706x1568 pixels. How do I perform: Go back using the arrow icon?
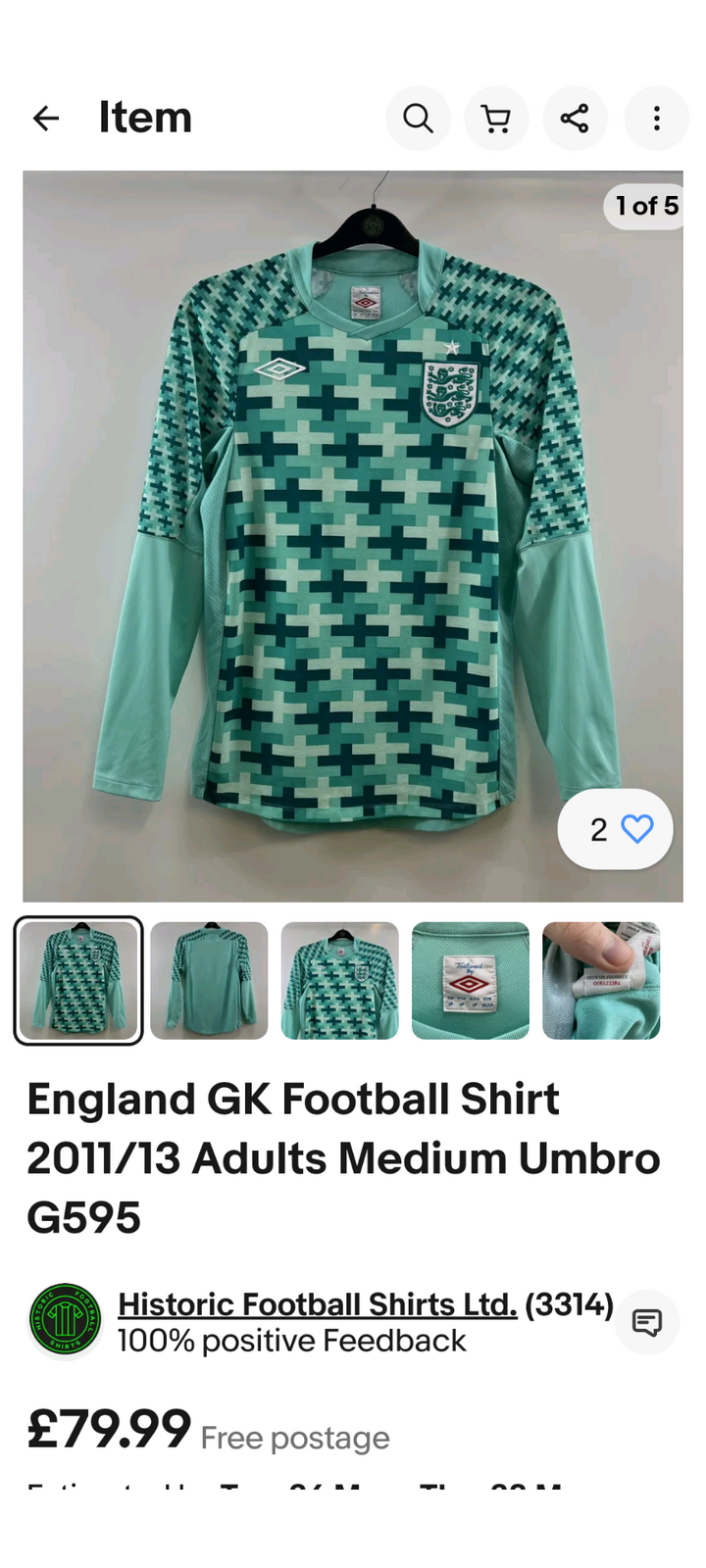tap(46, 119)
